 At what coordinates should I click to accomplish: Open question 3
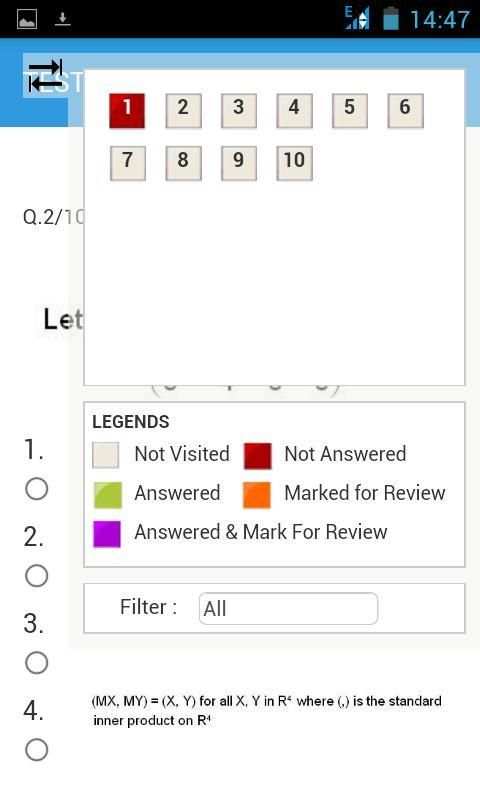pos(239,110)
